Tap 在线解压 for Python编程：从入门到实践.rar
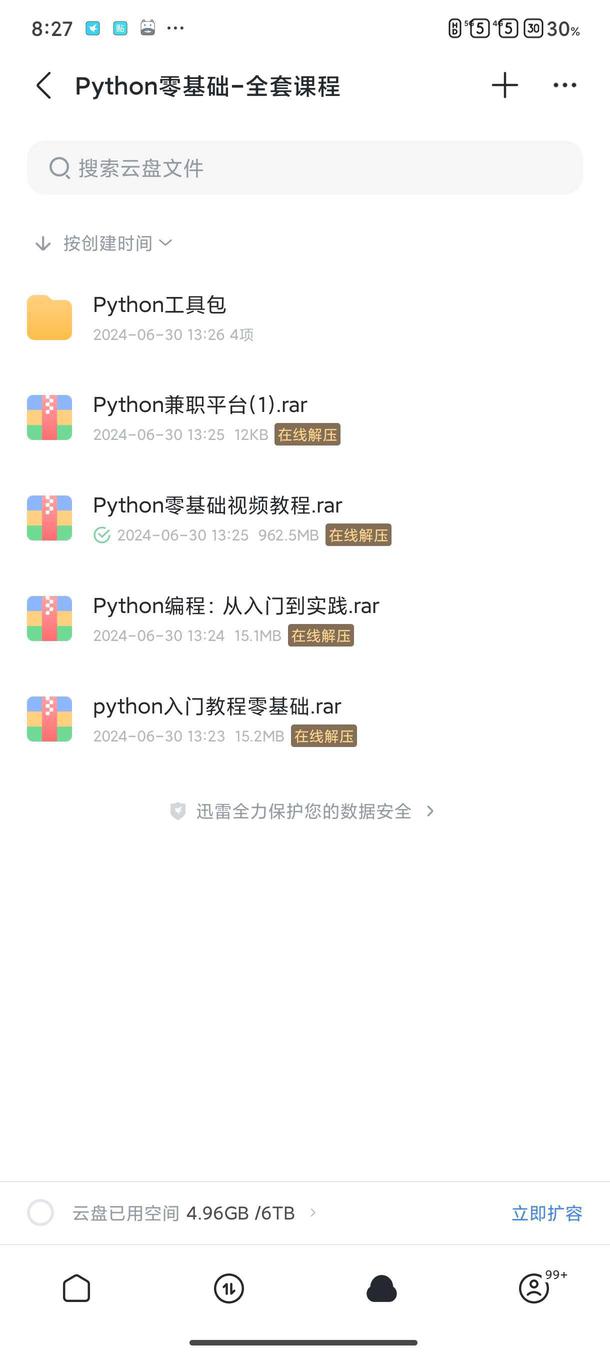The height and width of the screenshot is (1356, 610). (321, 635)
